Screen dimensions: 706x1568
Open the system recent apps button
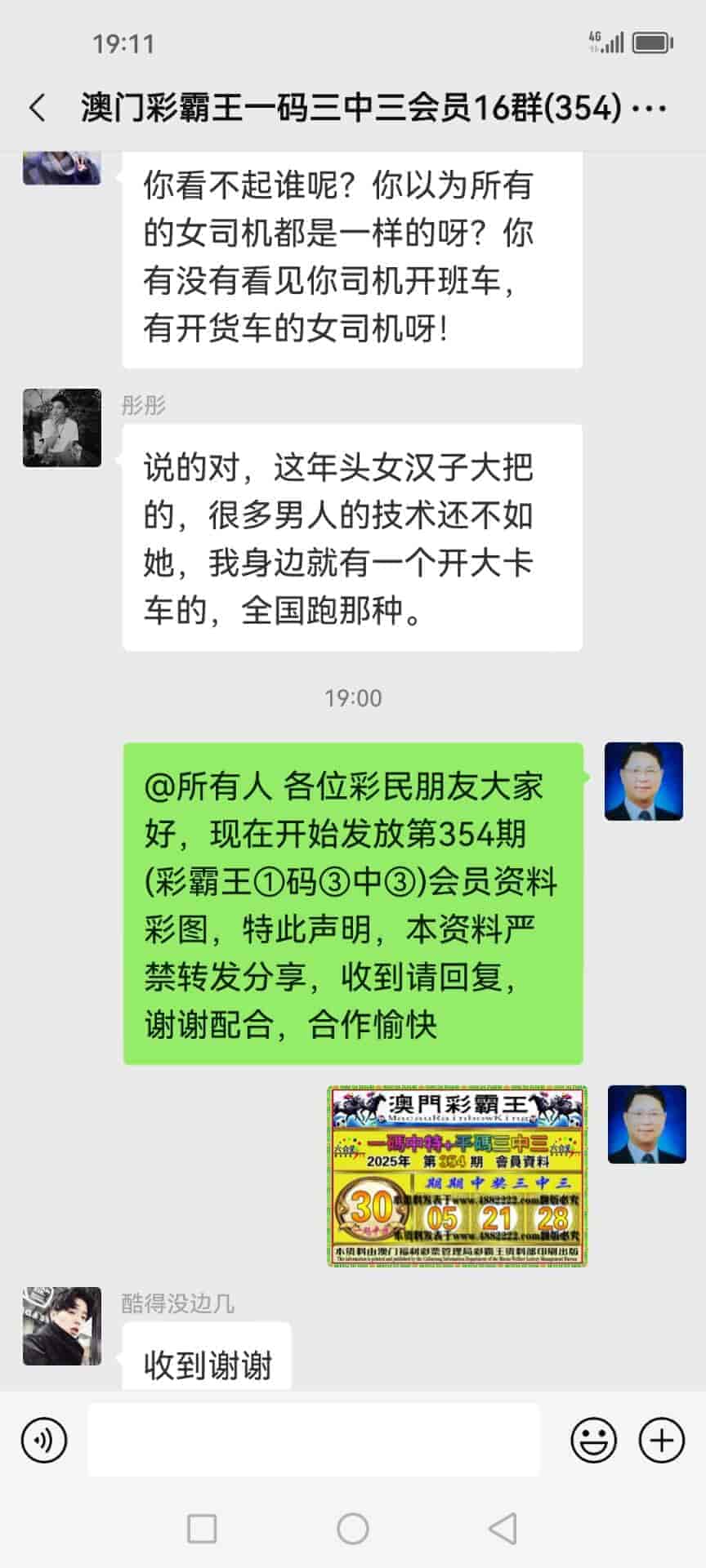[202, 1528]
